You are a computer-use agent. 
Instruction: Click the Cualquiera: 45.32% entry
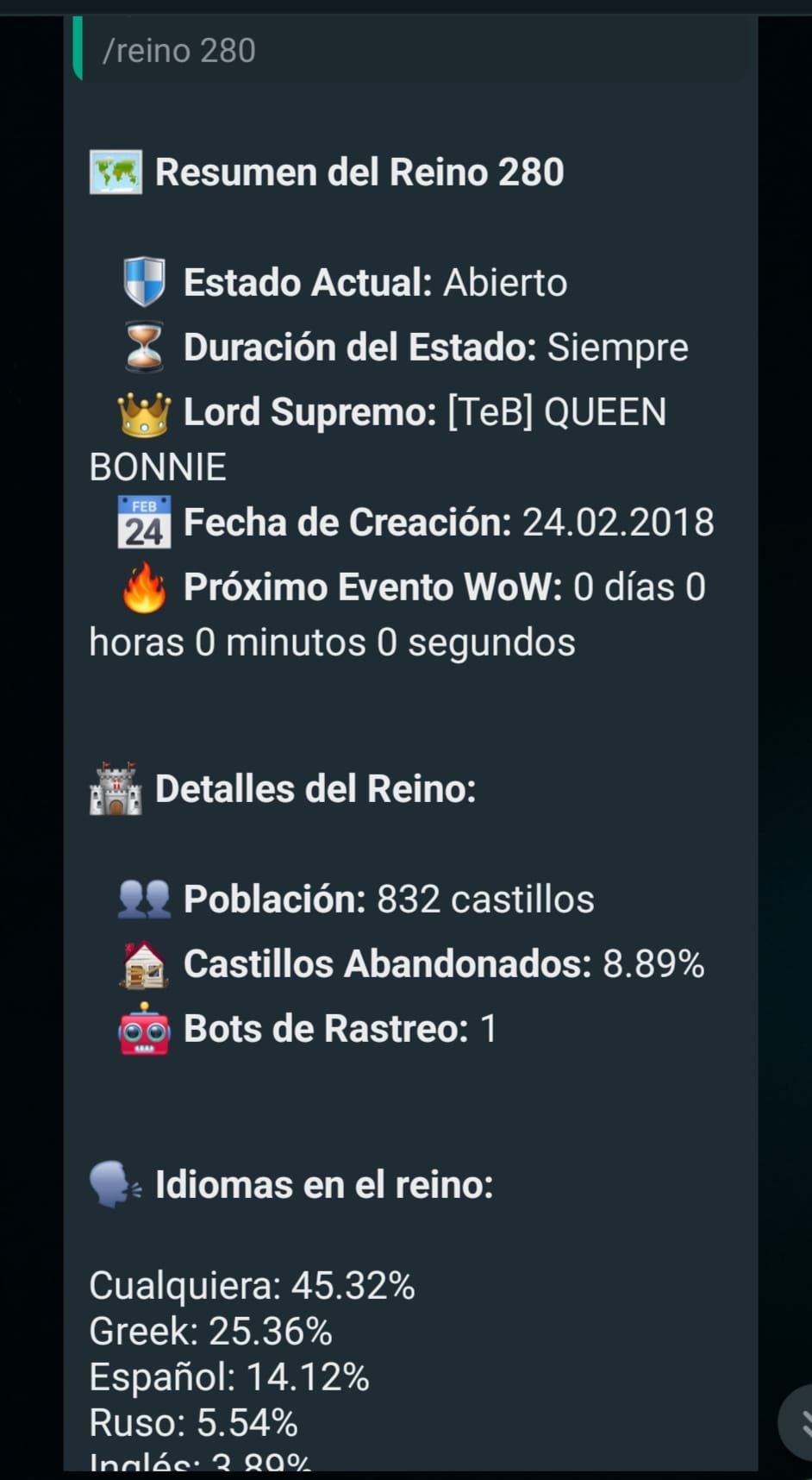click(x=252, y=1285)
